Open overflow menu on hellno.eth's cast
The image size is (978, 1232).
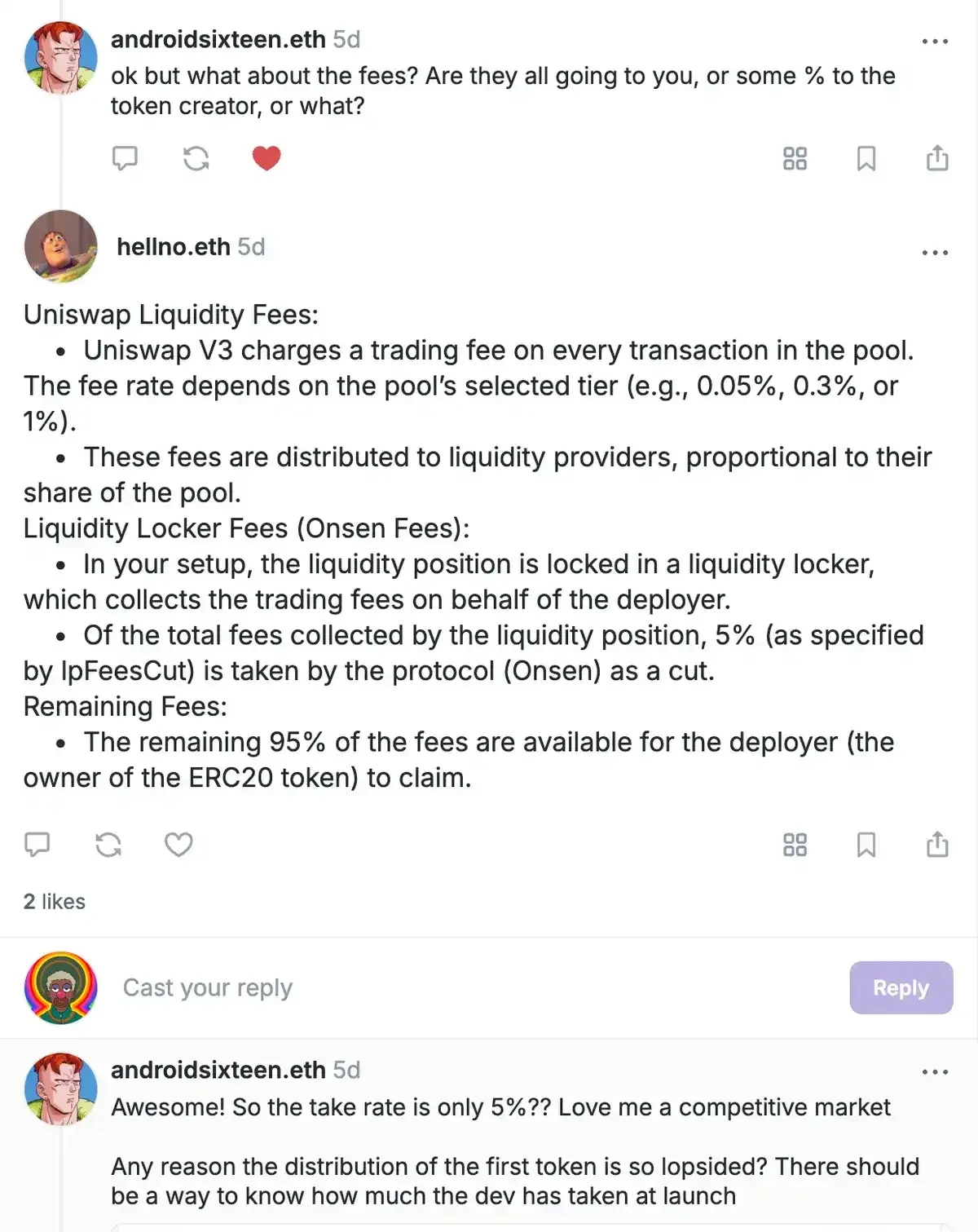[x=934, y=253]
